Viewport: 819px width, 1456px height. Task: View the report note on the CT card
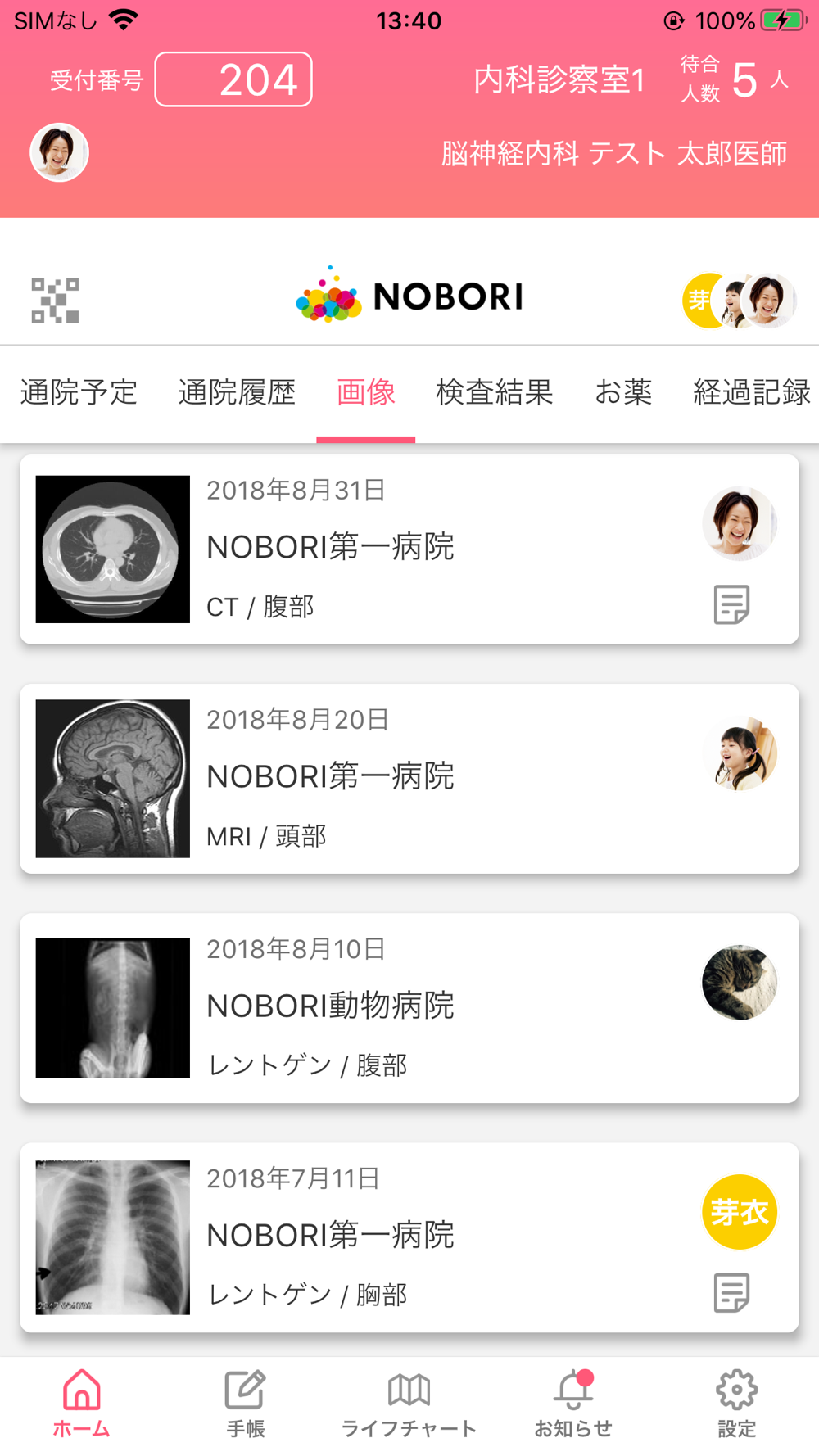[x=731, y=604]
